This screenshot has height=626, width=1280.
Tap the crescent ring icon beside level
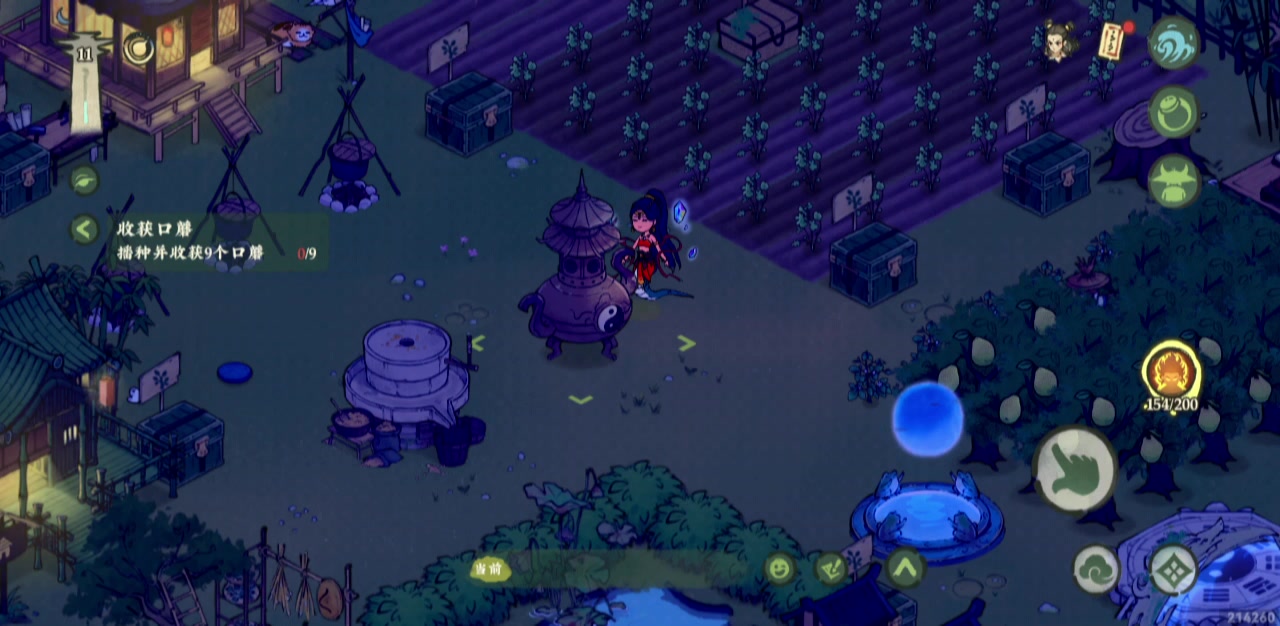(x=138, y=48)
